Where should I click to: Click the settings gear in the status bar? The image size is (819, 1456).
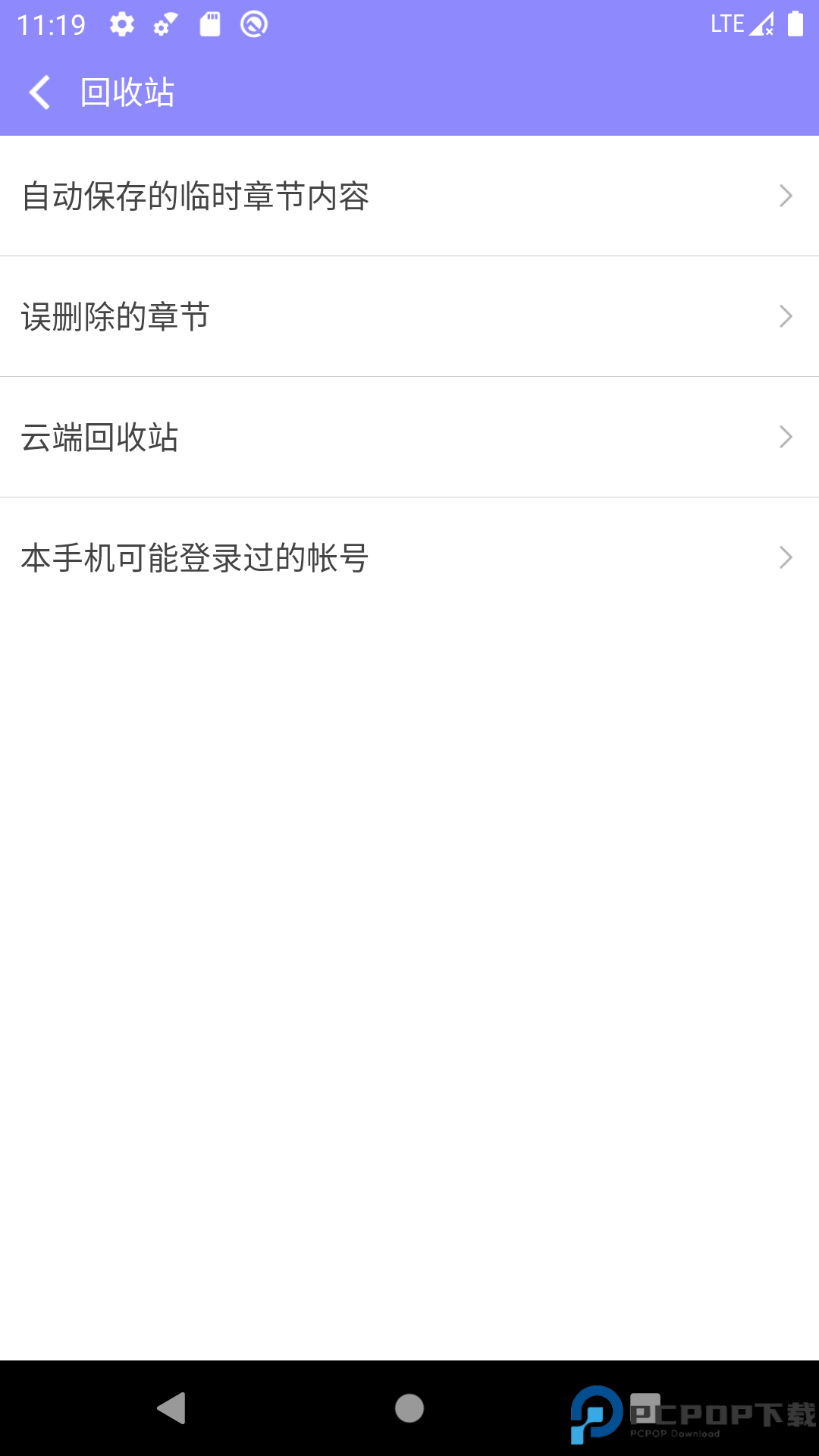tap(121, 24)
